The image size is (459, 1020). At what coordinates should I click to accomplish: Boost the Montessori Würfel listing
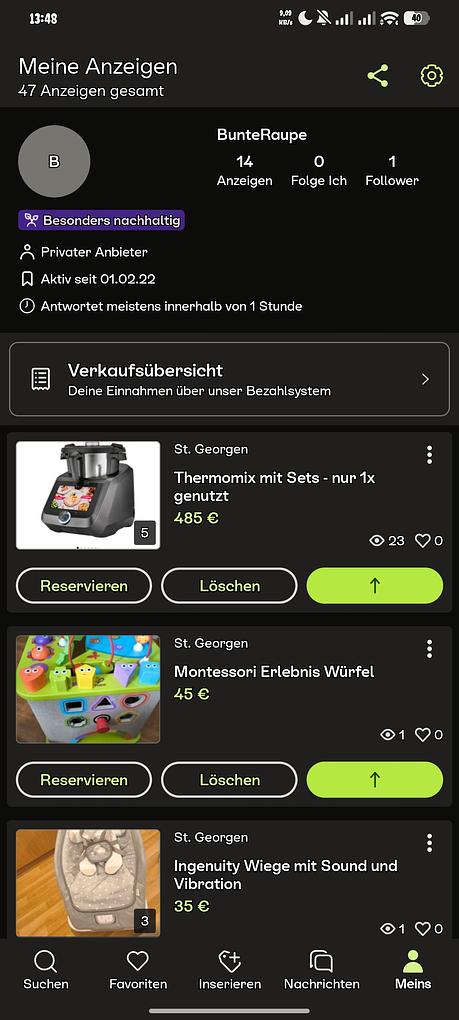click(374, 780)
